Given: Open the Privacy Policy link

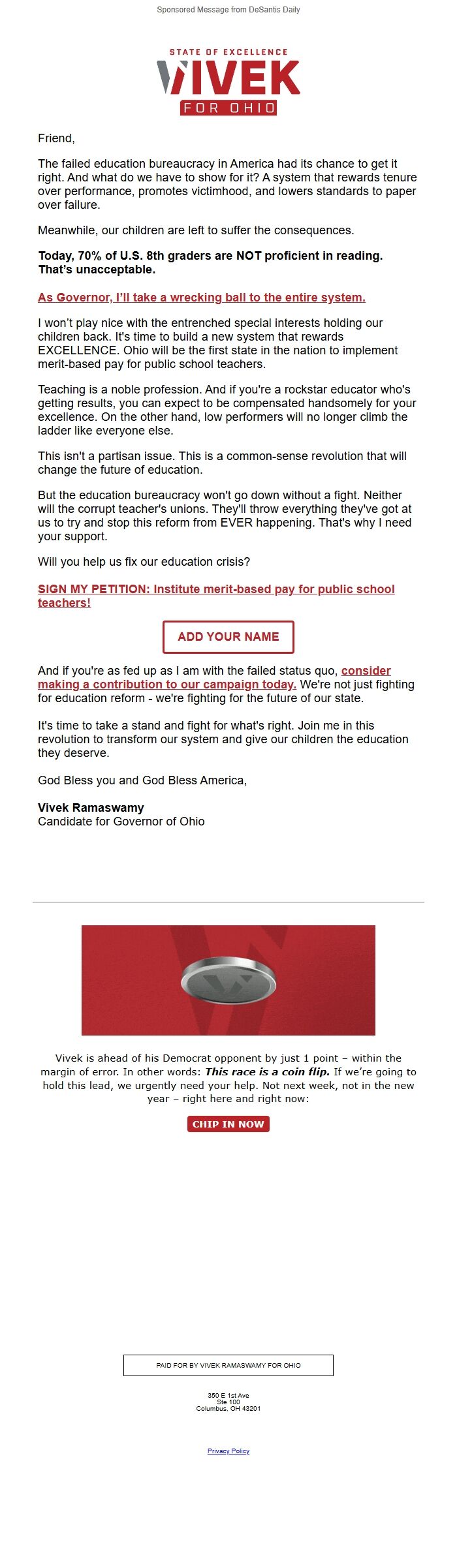Looking at the screenshot, I should (228, 1451).
